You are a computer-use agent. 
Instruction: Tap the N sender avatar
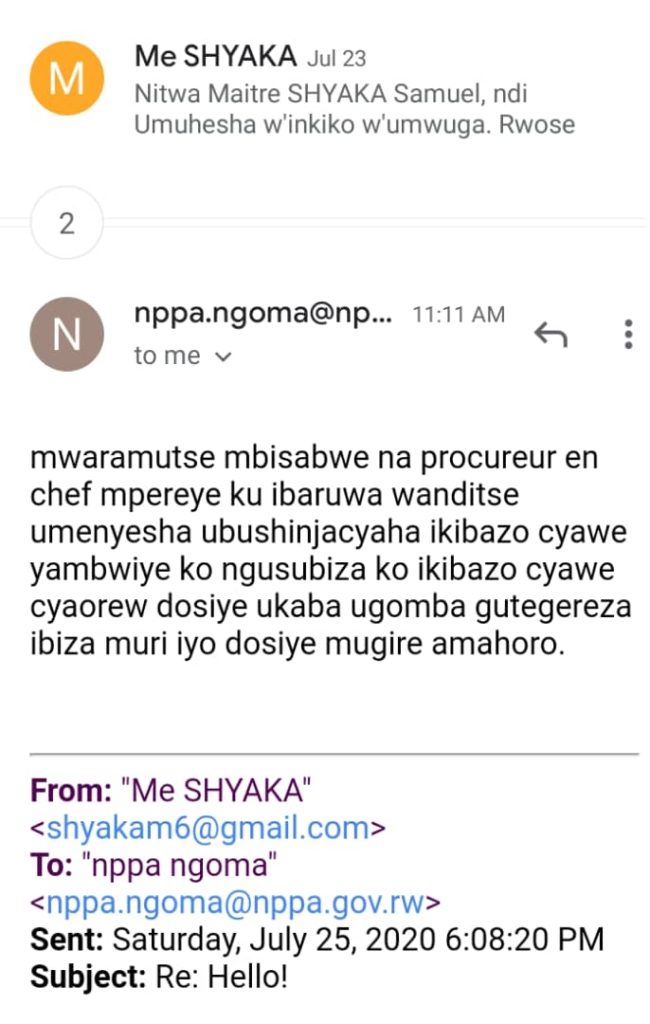(67, 334)
